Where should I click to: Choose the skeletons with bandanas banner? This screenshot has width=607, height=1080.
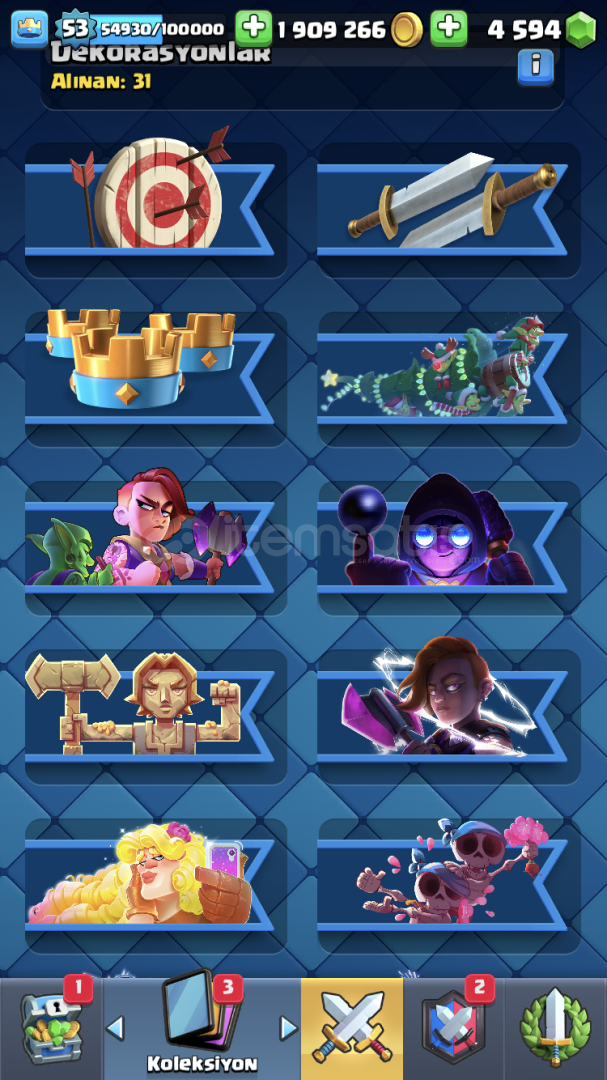(x=449, y=885)
